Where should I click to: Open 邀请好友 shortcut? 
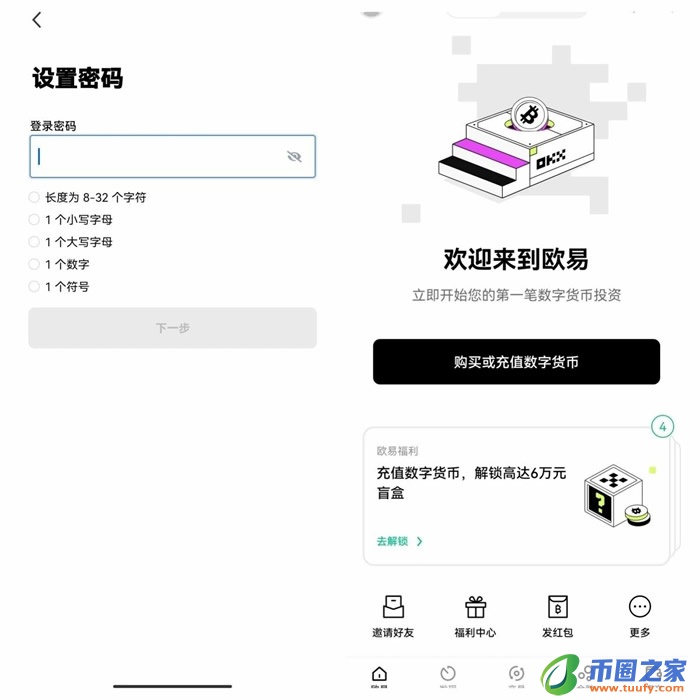392,615
